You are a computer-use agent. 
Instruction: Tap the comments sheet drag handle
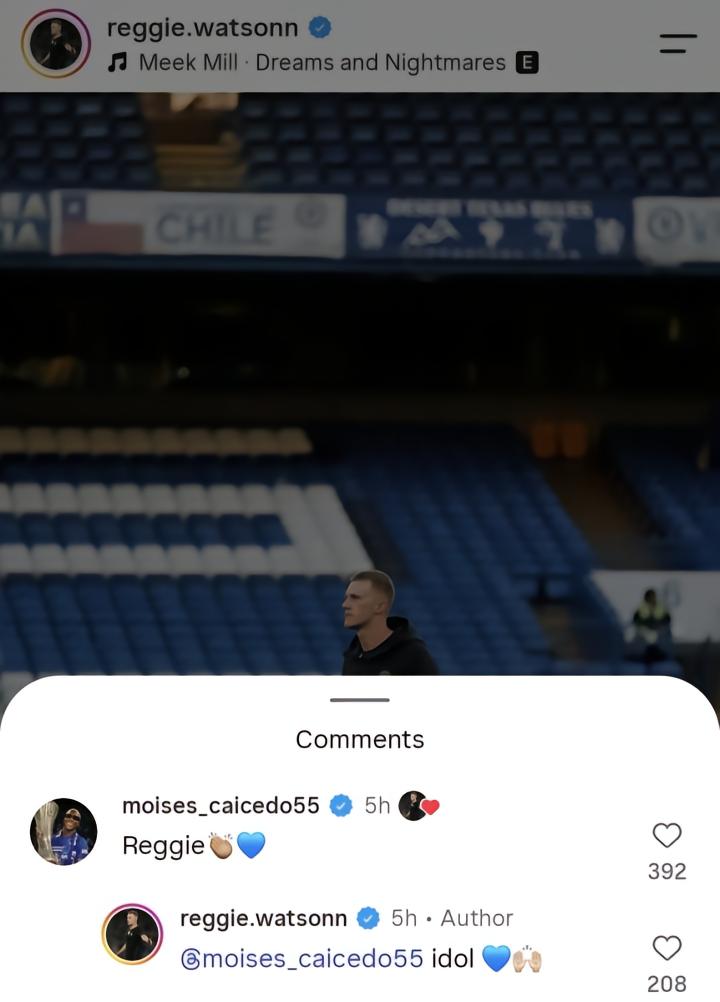coord(360,700)
